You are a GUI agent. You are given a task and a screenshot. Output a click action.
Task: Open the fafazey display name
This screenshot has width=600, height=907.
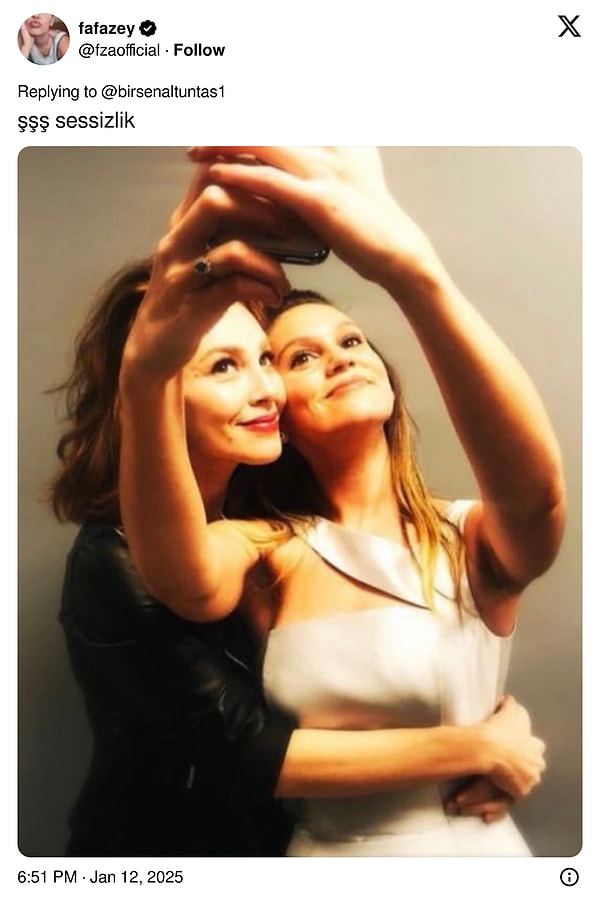point(108,28)
